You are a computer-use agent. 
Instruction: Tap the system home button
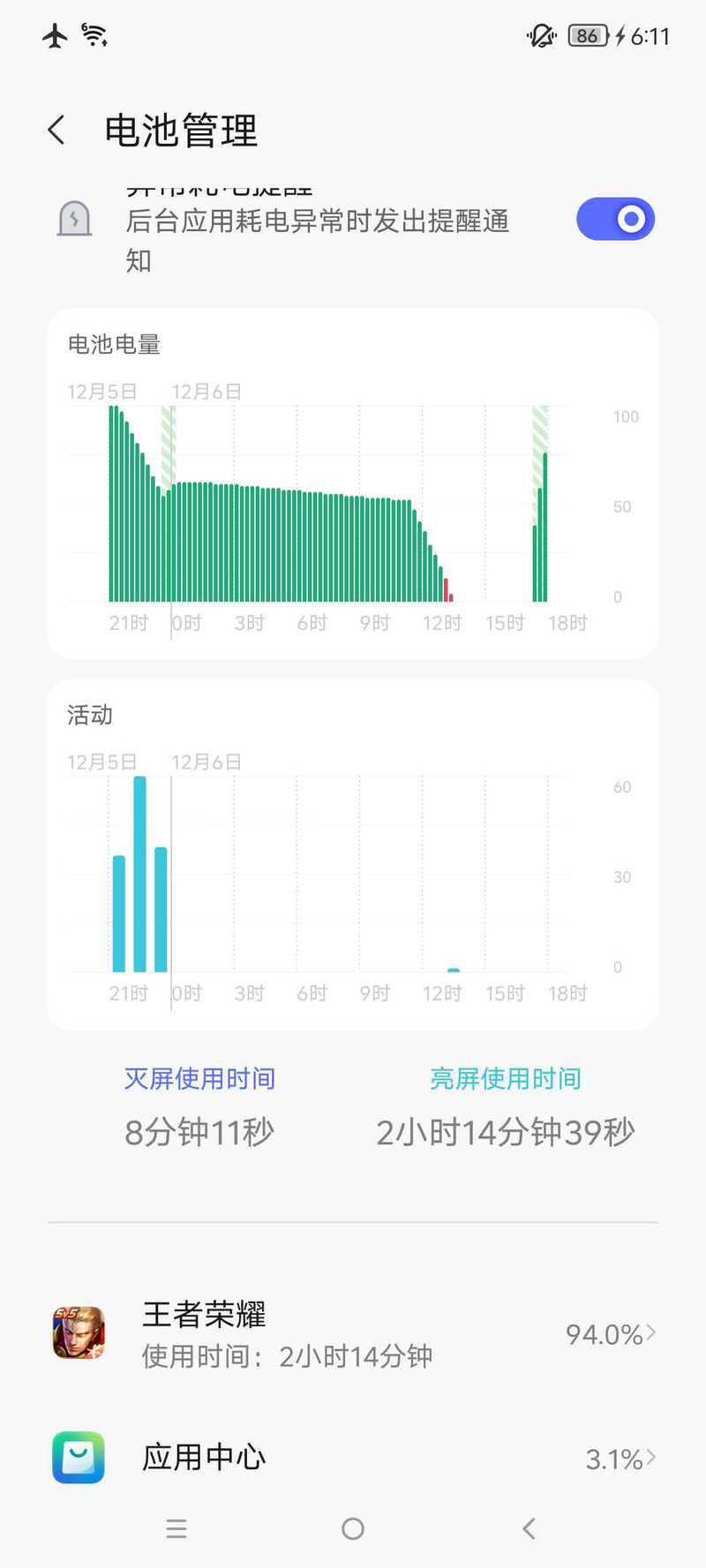(x=353, y=1528)
